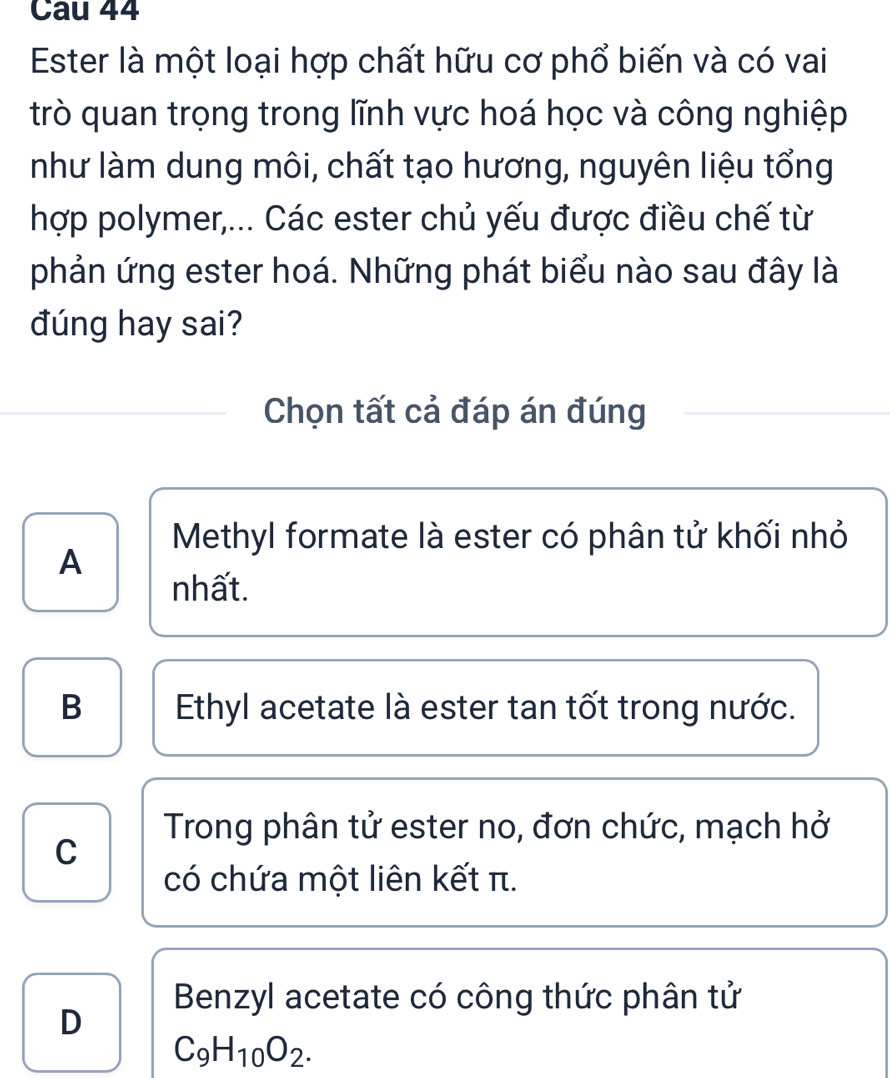Pick answer D about benzyl acetate formula

tap(70, 1022)
